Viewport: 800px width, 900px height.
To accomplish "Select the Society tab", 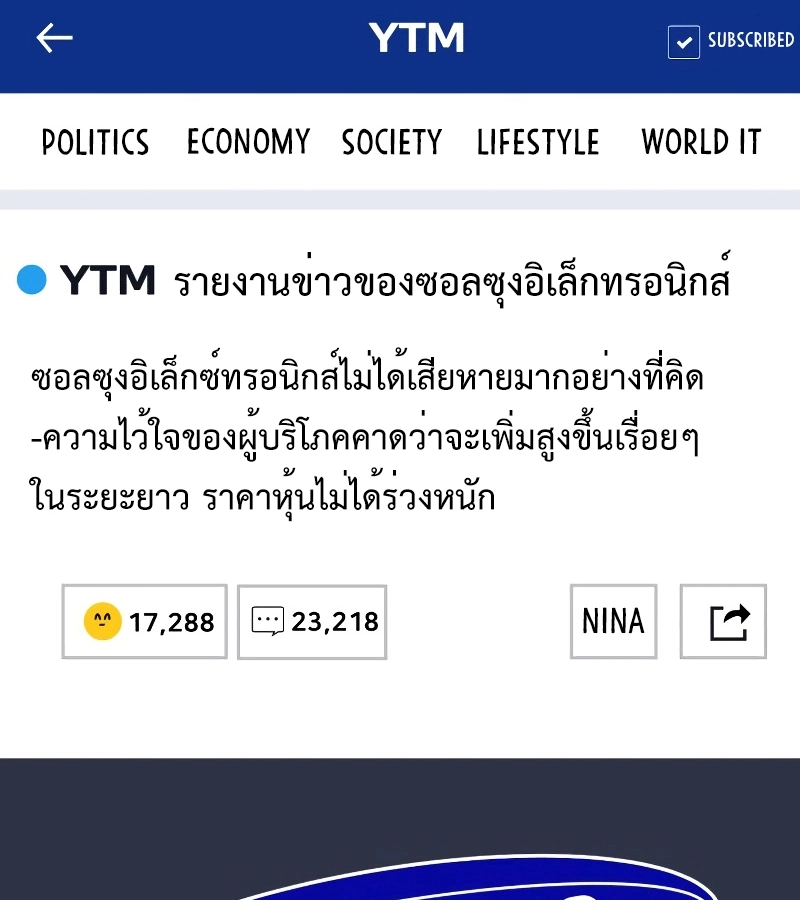I will 391,143.
